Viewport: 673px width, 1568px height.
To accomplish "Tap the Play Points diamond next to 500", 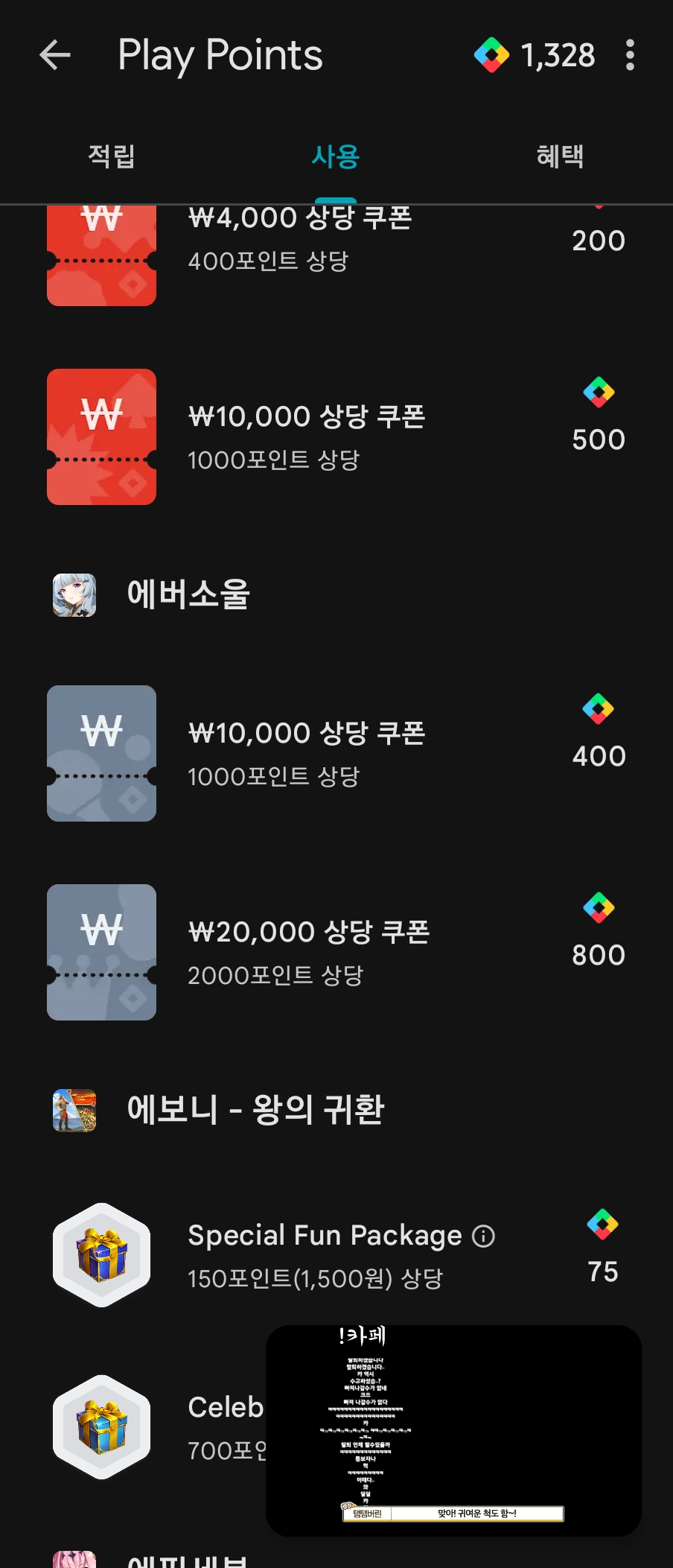I will pos(598,393).
